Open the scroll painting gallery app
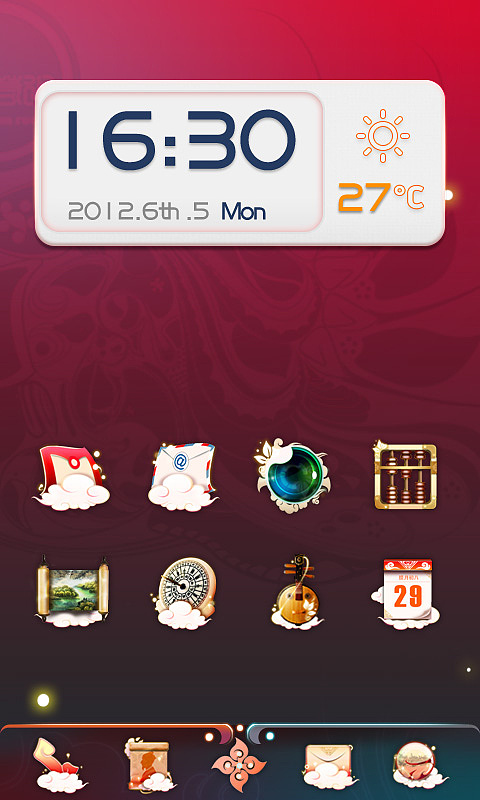 pyautogui.click(x=73, y=591)
